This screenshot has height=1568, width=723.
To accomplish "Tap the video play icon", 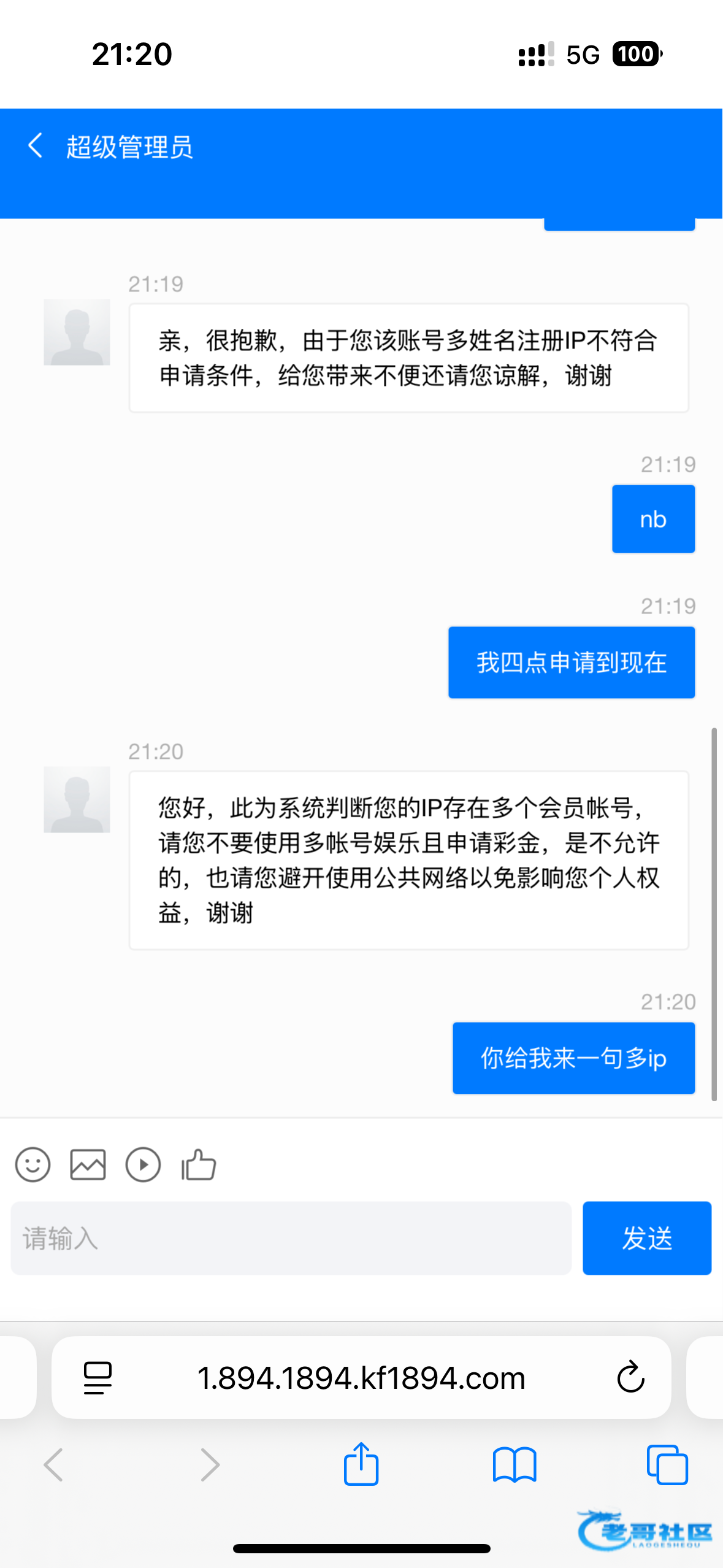I will click(143, 1164).
